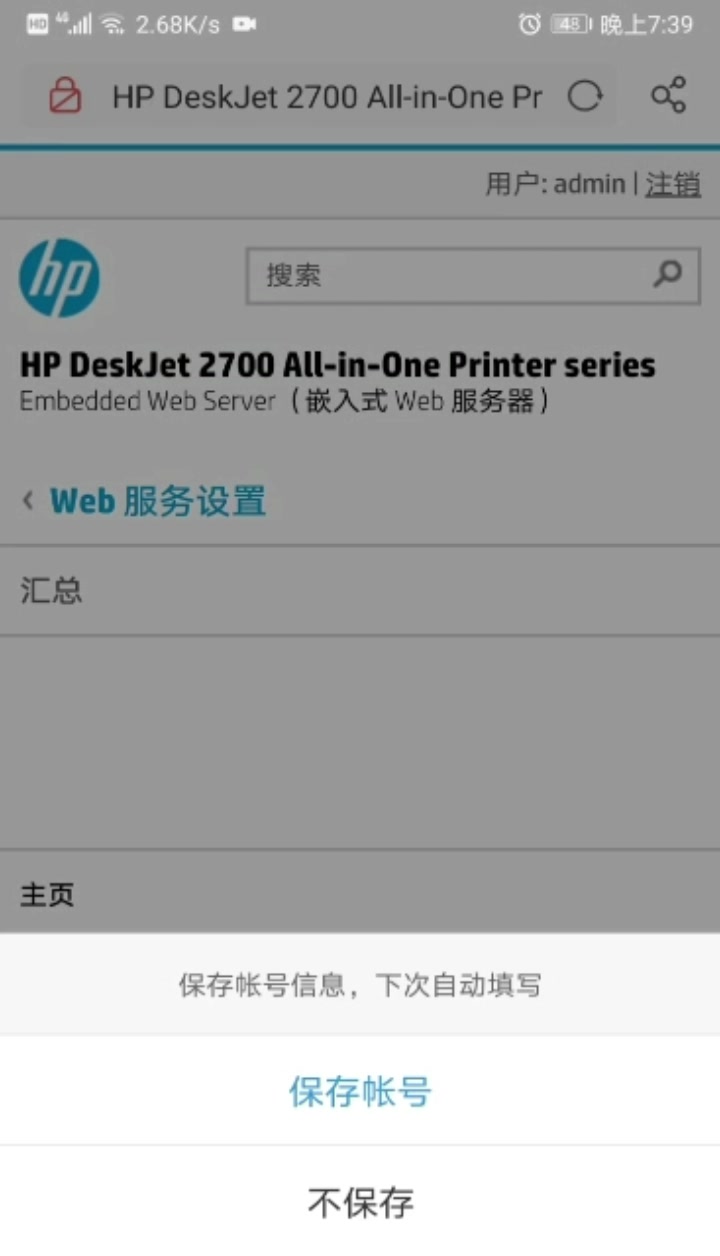
Task: Choose 不保存 to skip saving
Action: point(360,1203)
